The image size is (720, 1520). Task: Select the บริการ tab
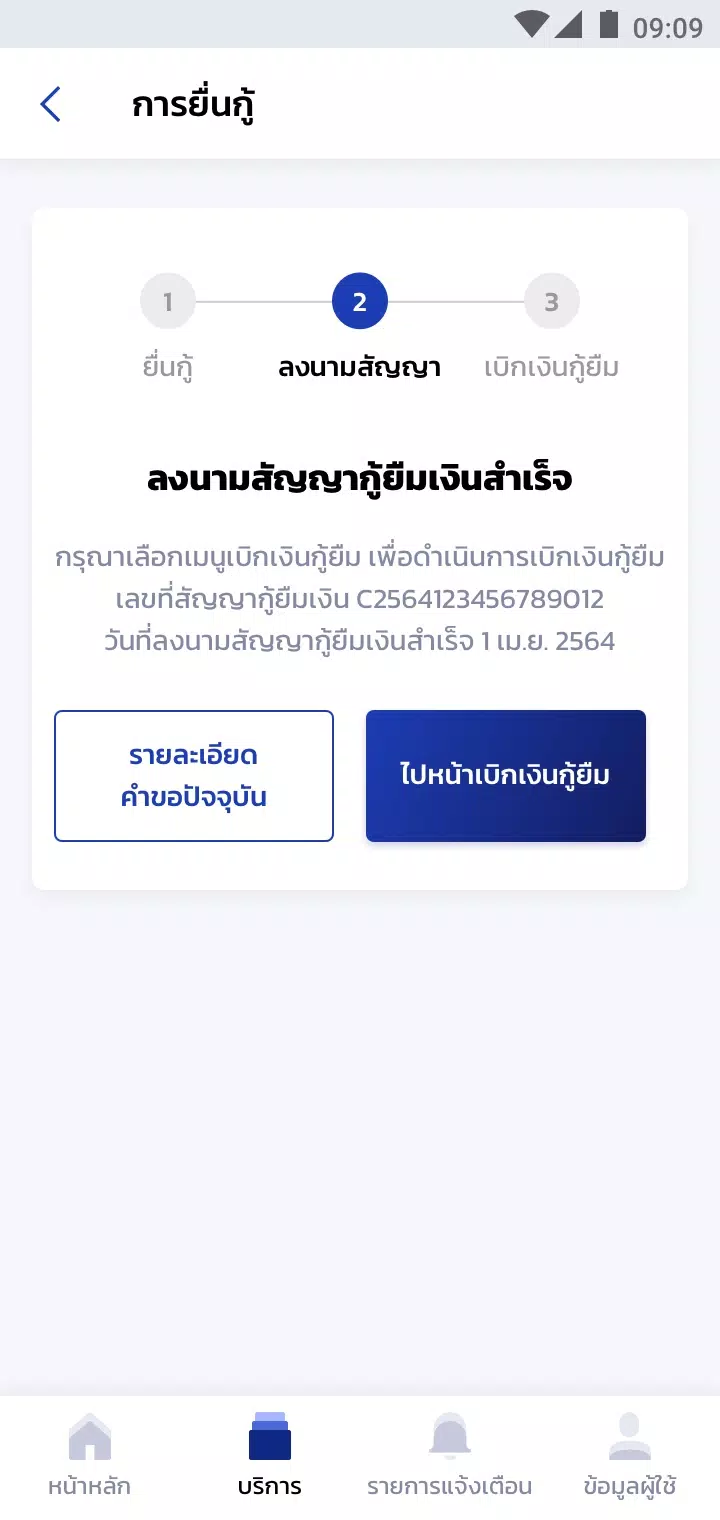point(270,1455)
